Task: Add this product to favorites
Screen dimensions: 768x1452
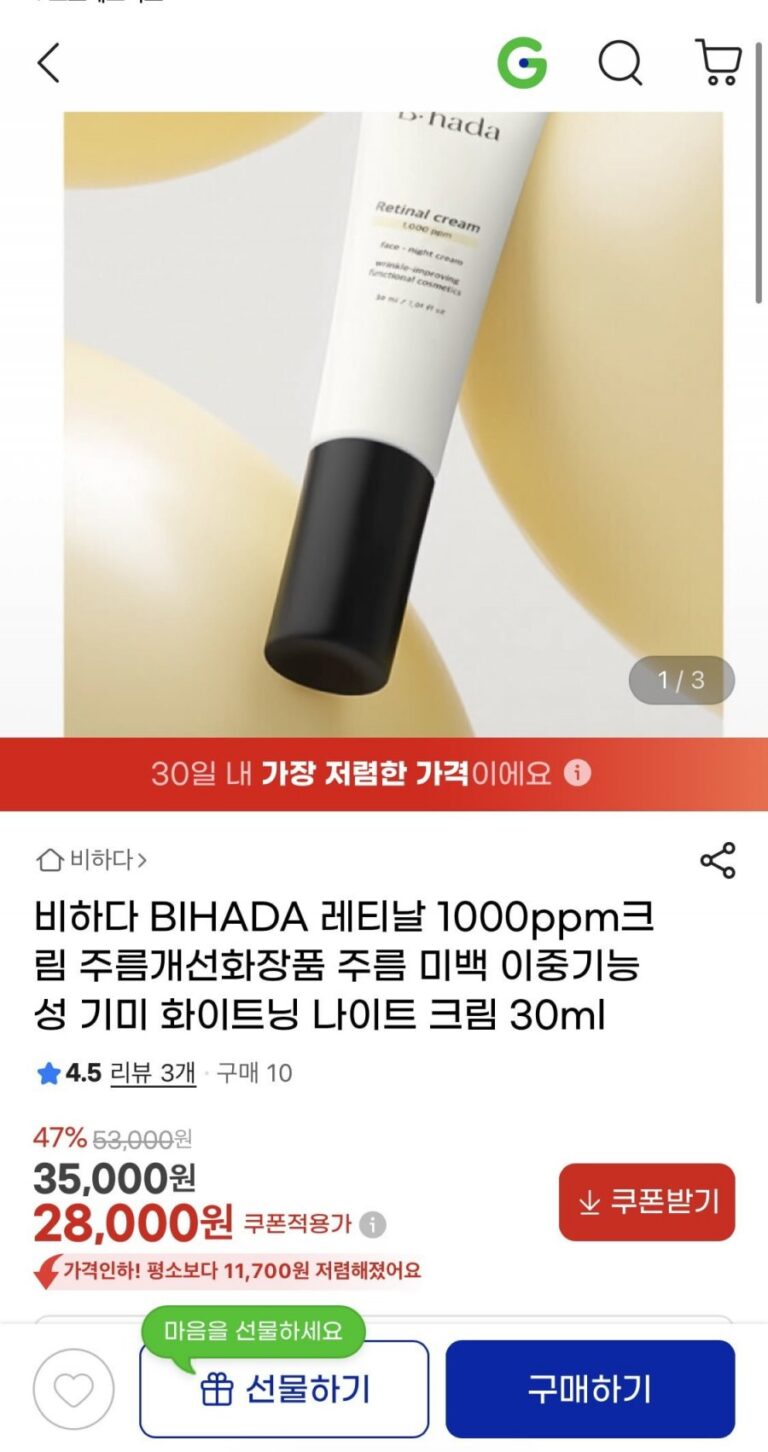Action: coord(73,1389)
